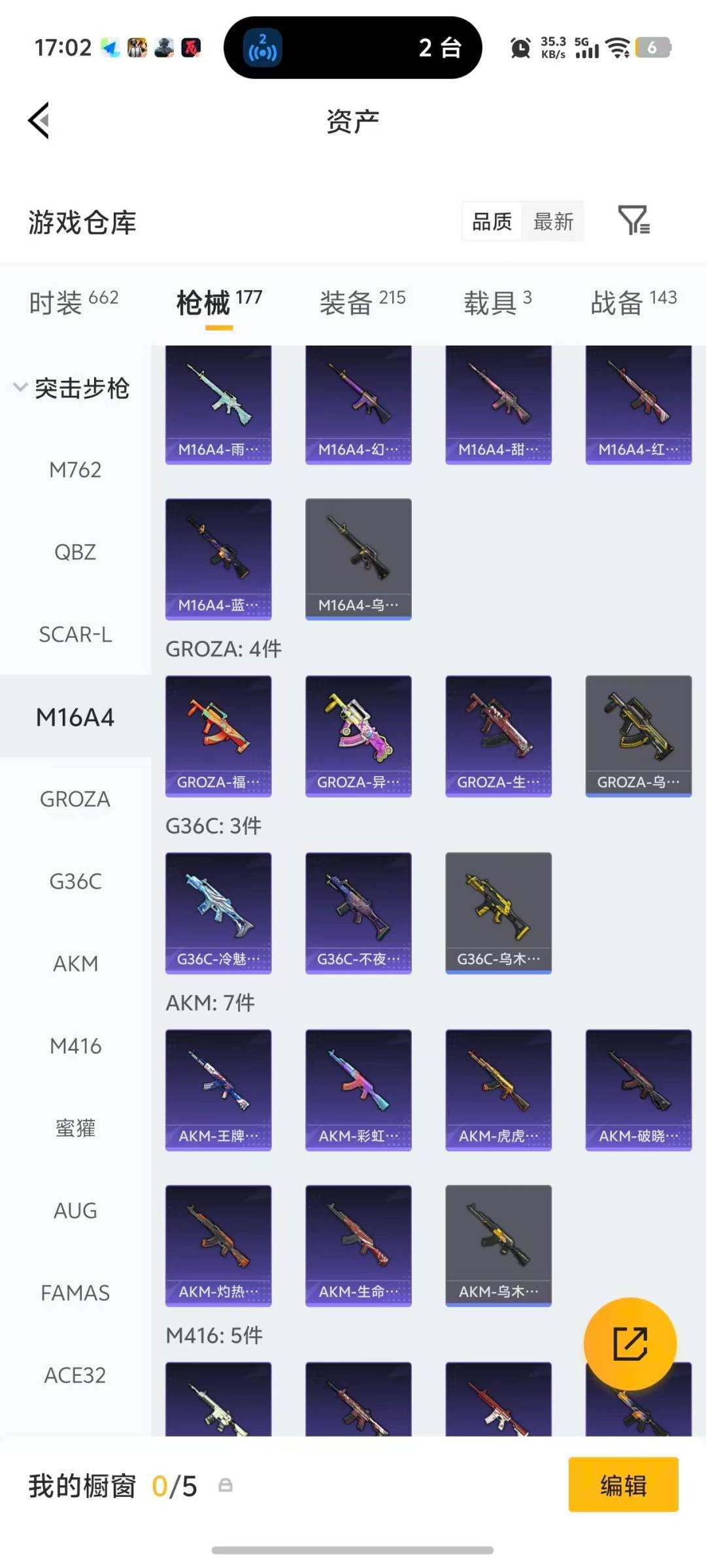The width and height of the screenshot is (706, 1568).
Task: Choose 蜜獾 in the side list
Action: 75,1128
